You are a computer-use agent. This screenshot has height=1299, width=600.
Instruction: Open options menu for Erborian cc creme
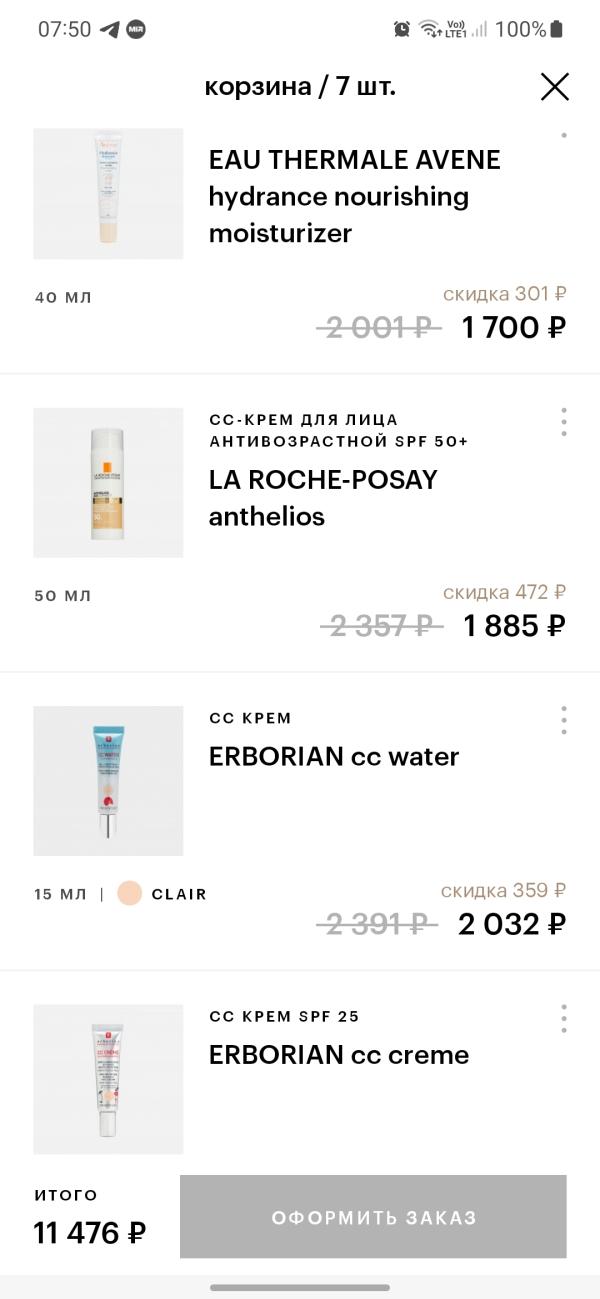[x=564, y=1018]
